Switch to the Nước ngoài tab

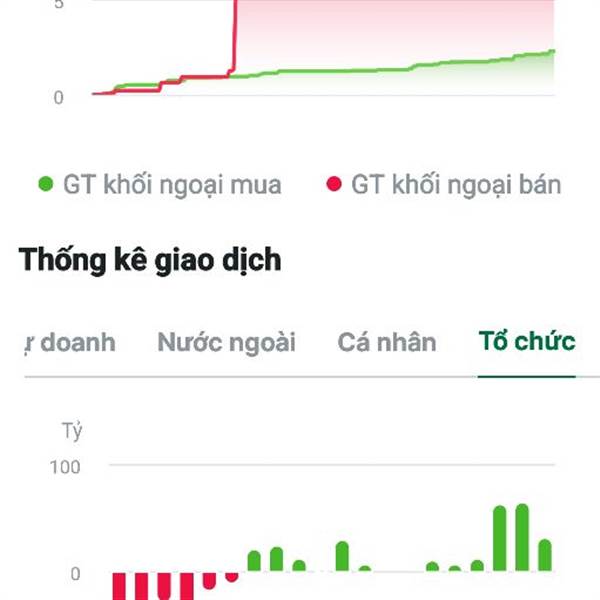226,342
